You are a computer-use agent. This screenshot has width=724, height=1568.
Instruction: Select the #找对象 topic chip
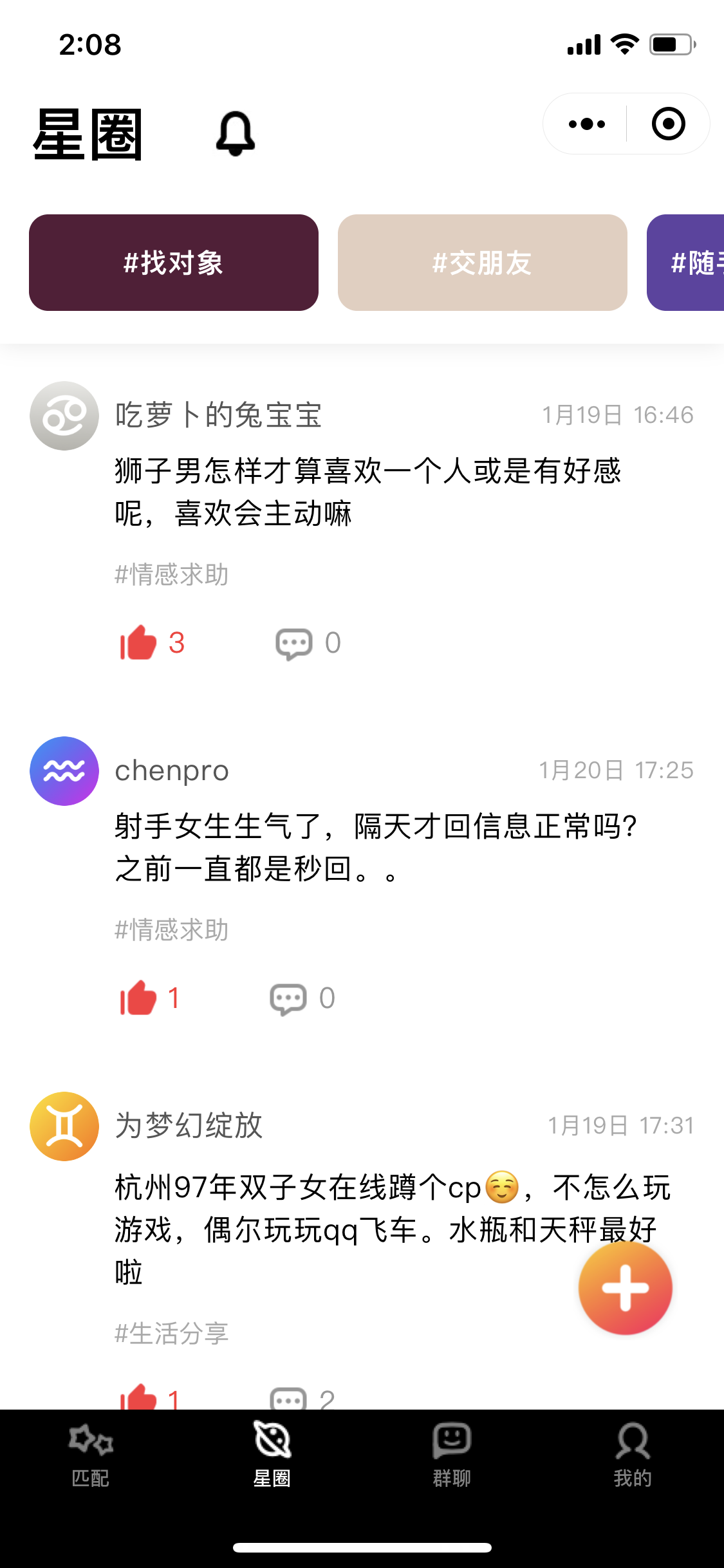click(174, 263)
